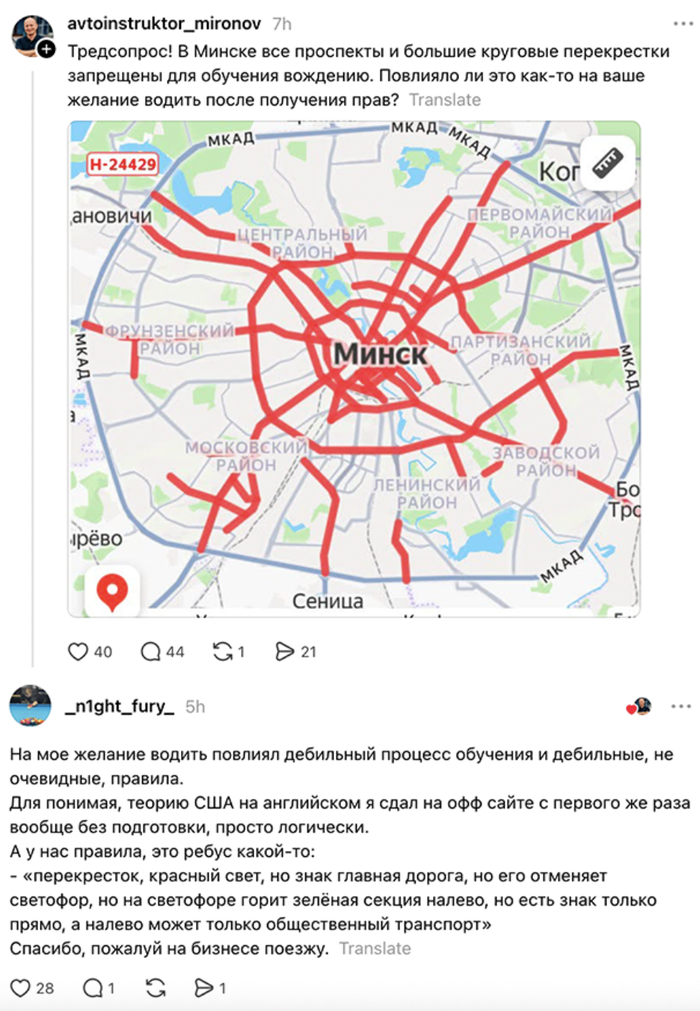Repost the reply by _n1ght_fury_
700x1011 pixels.
(x=156, y=988)
